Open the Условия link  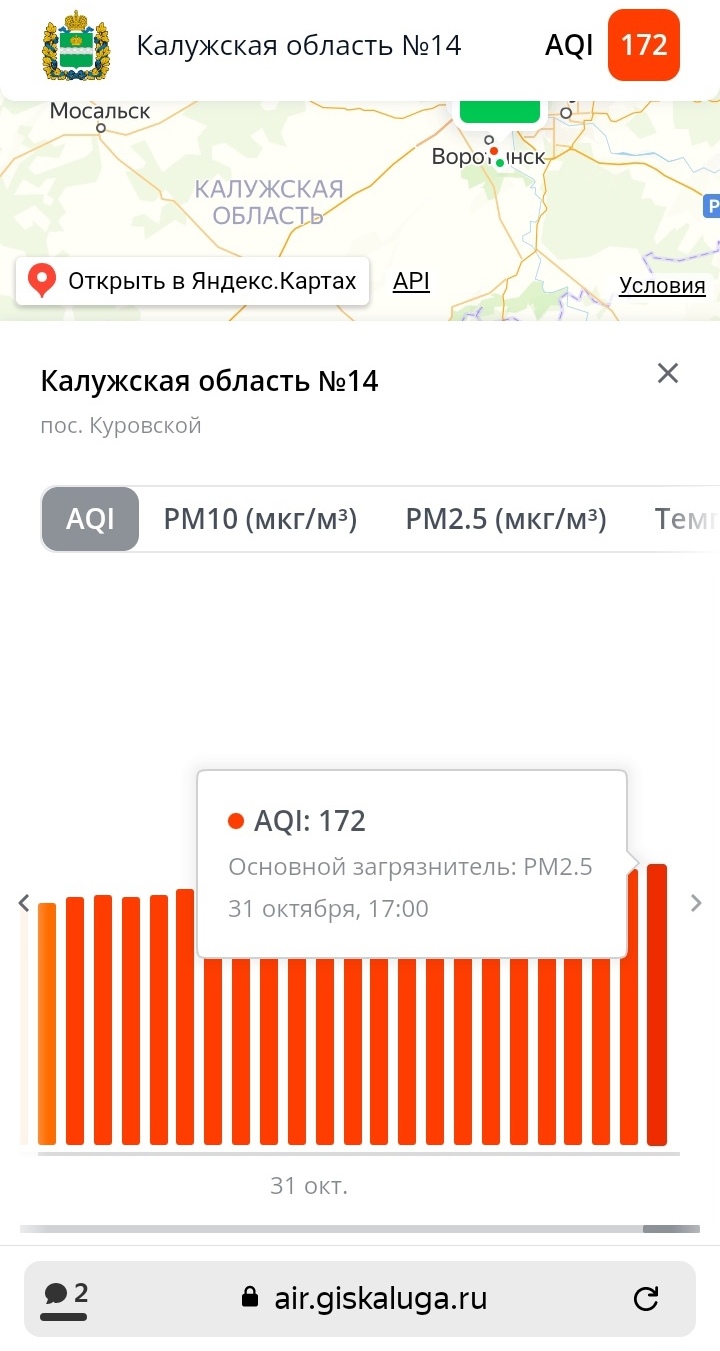pyautogui.click(x=662, y=286)
